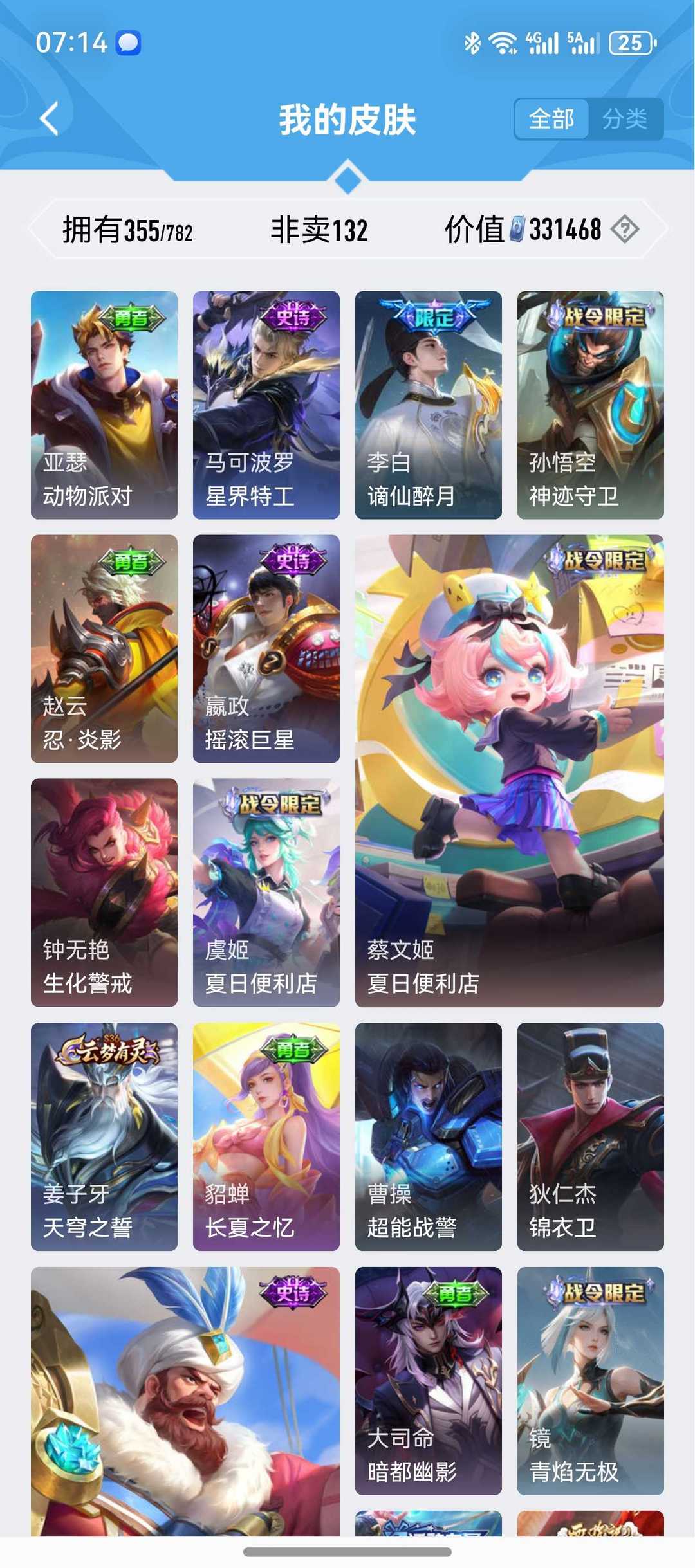The width and height of the screenshot is (695, 1568).
Task: Switch to the 全部 view
Action: coord(551,119)
